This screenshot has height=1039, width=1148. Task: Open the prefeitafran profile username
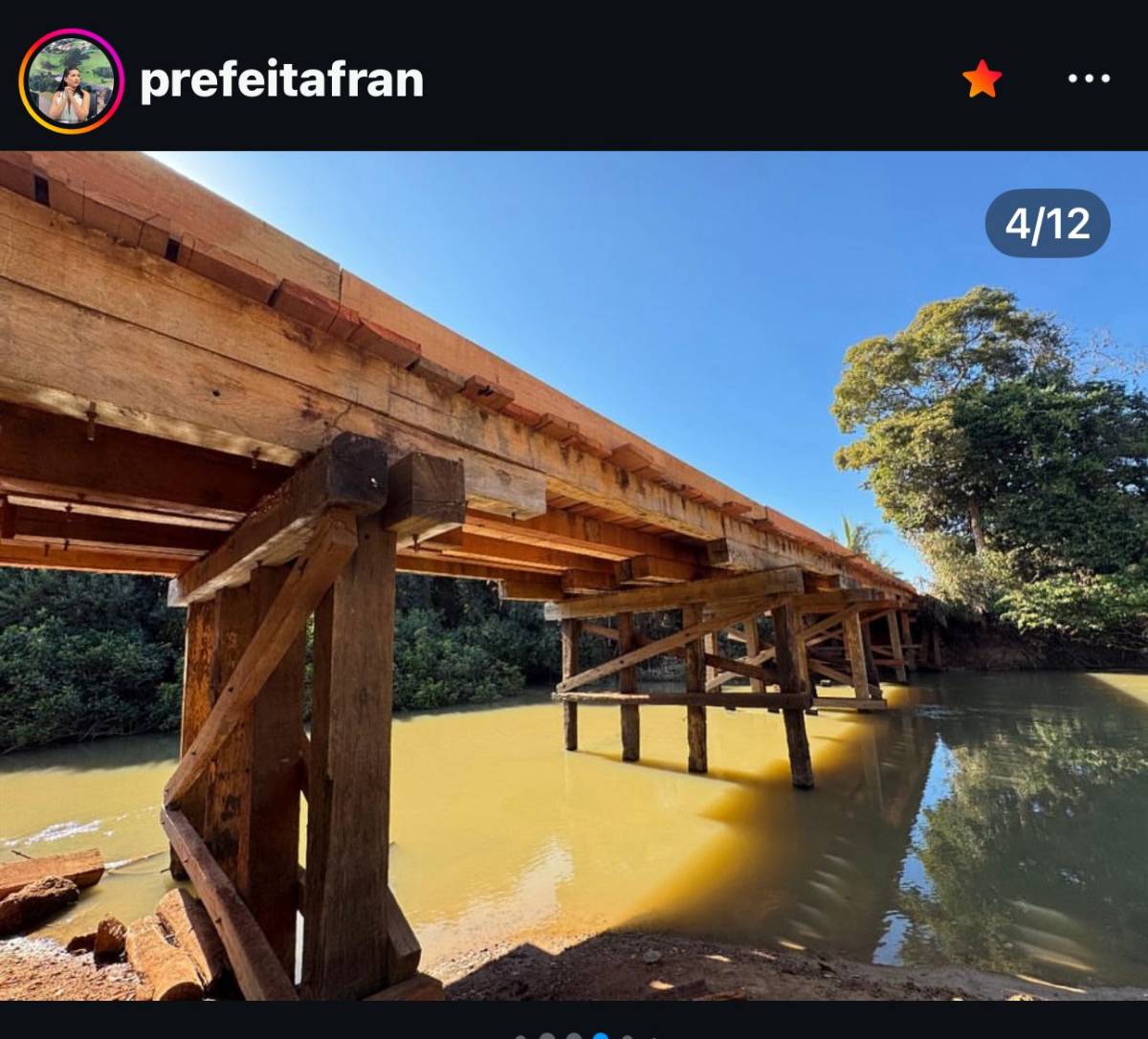[281, 80]
